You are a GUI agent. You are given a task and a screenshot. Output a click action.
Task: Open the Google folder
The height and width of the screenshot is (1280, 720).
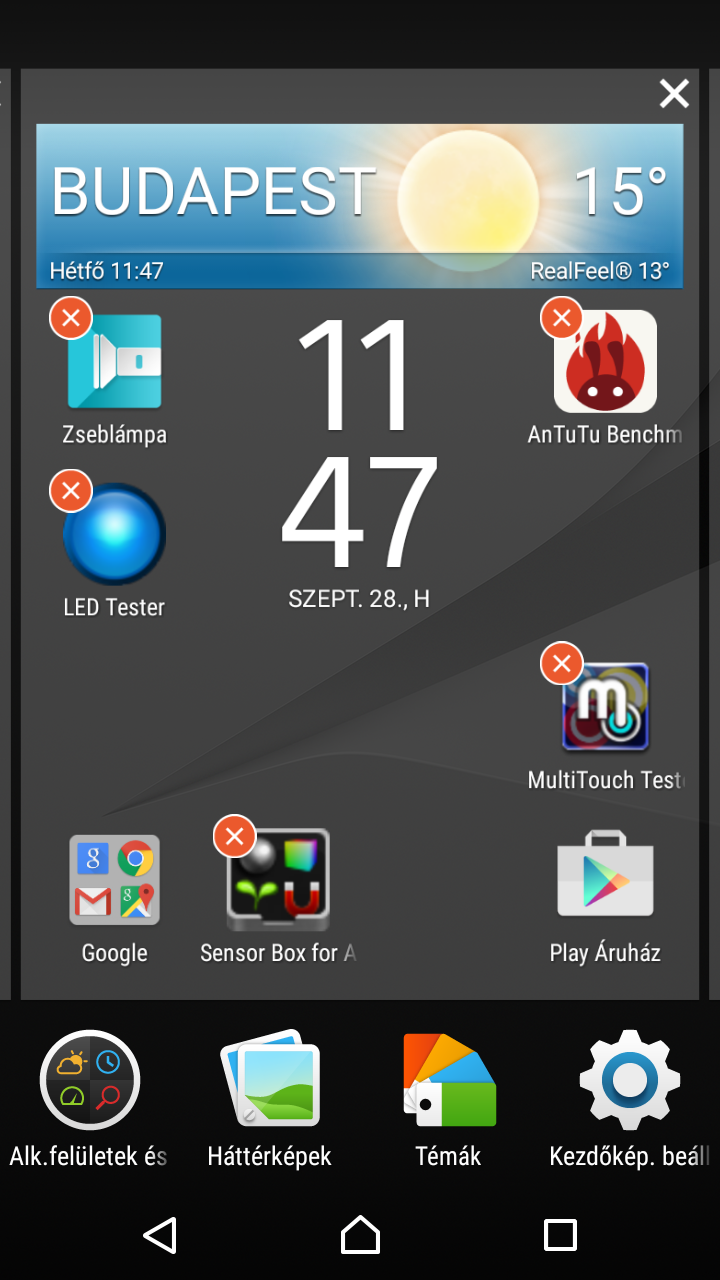tap(114, 880)
